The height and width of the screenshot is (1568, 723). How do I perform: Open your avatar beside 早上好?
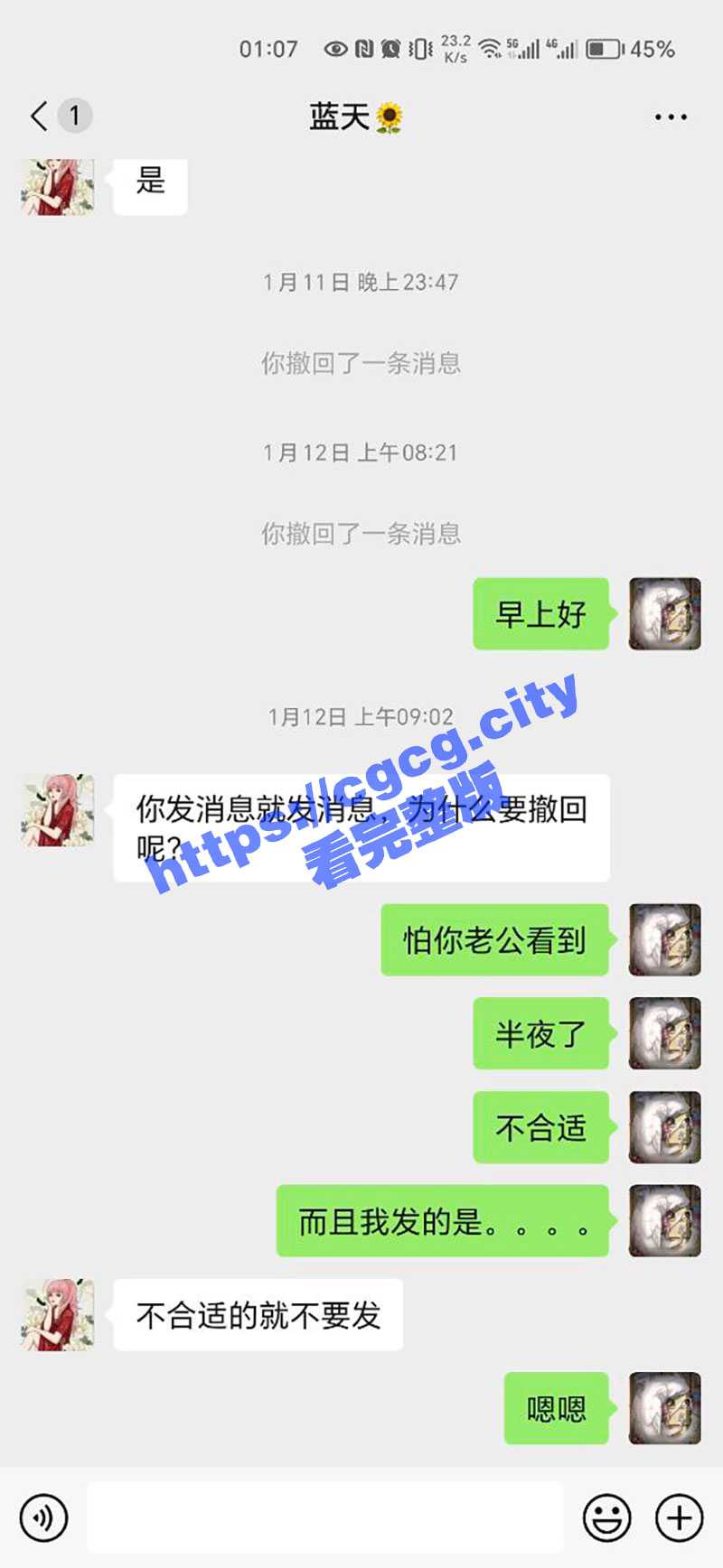coord(665,614)
